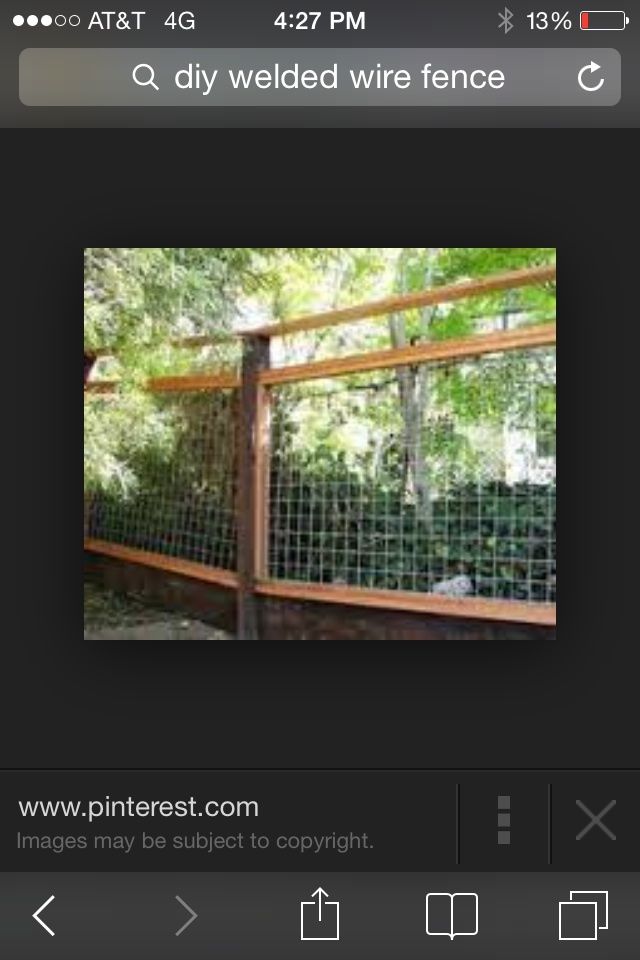Open the three-dot options menu
Image resolution: width=640 pixels, height=960 pixels.
point(504,820)
